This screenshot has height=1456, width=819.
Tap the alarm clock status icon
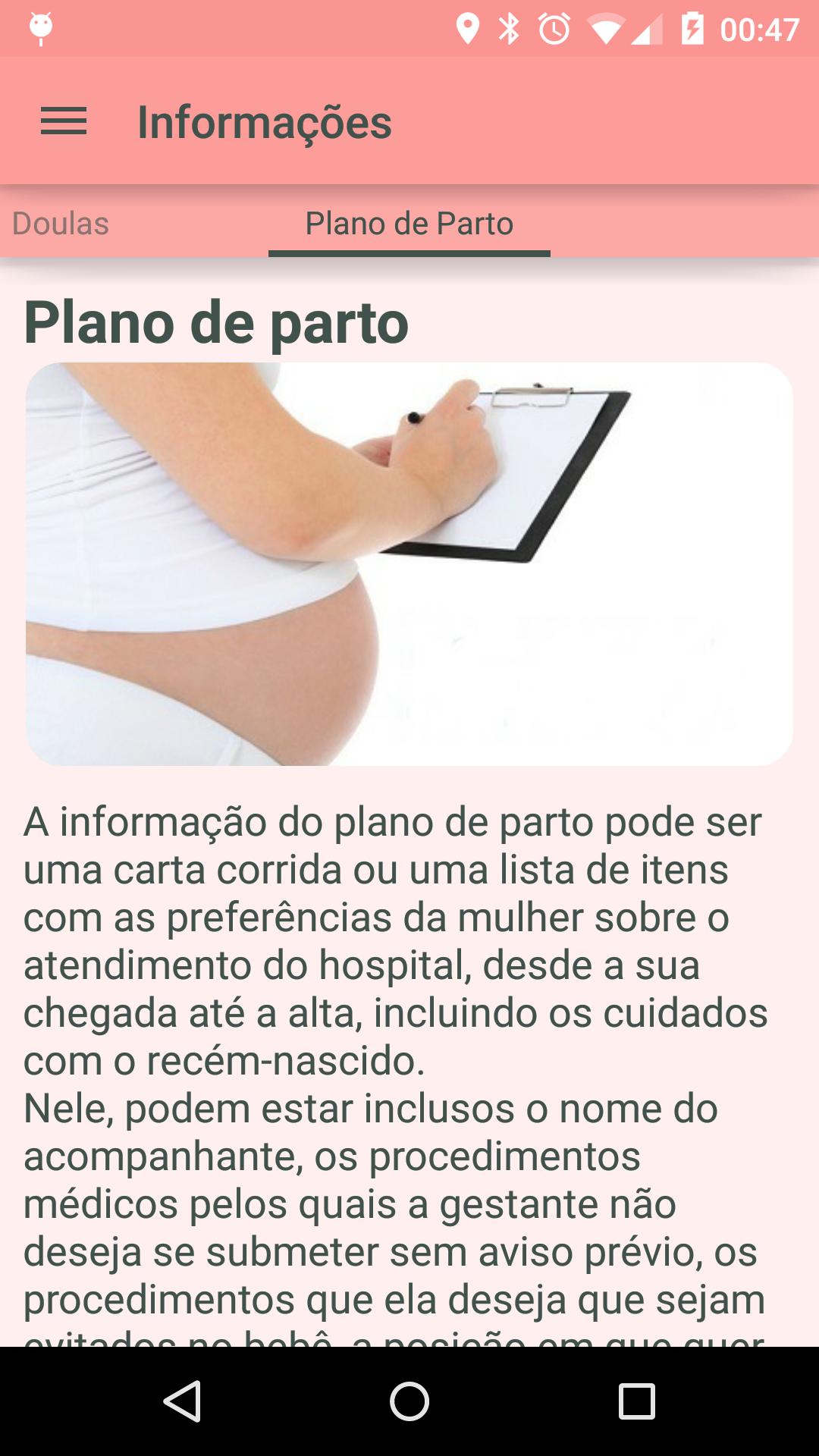553,28
